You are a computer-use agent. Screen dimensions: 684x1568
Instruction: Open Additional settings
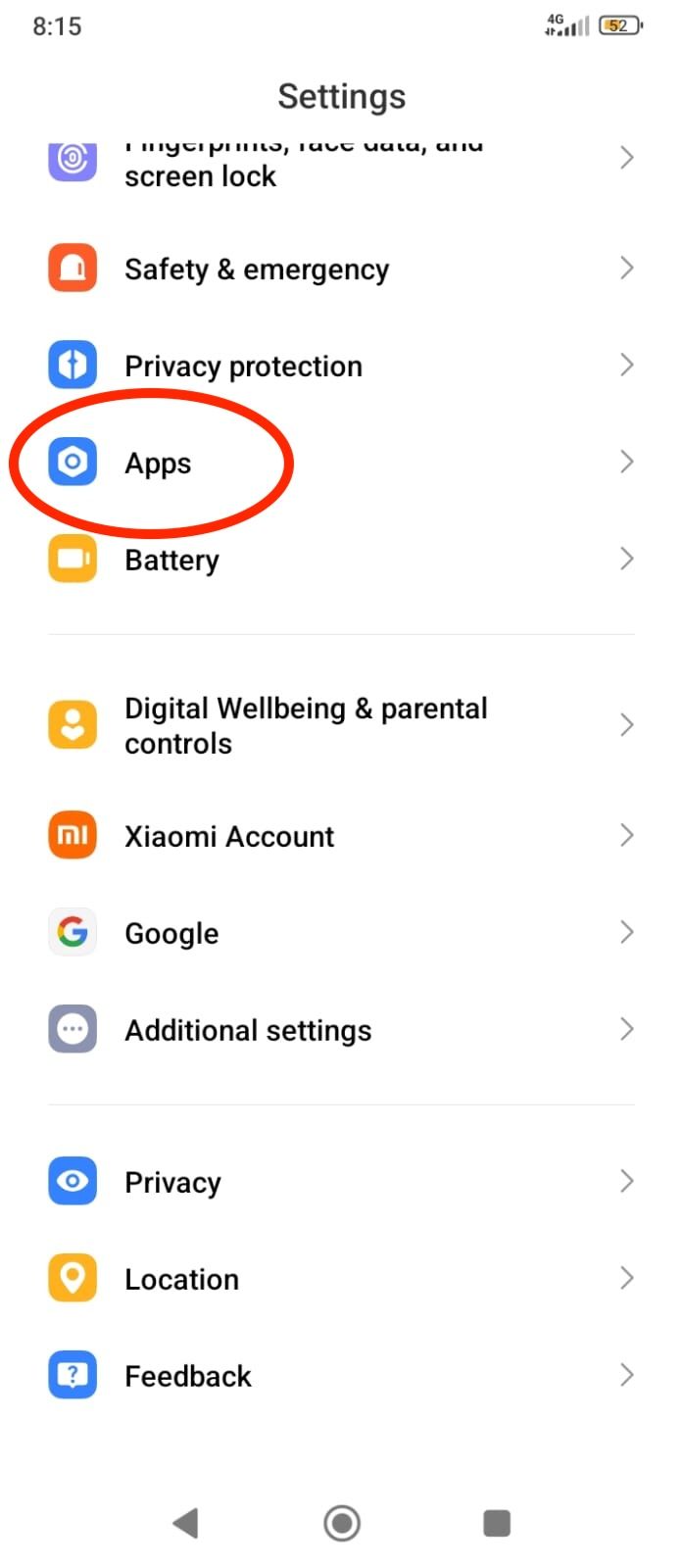(248, 1030)
